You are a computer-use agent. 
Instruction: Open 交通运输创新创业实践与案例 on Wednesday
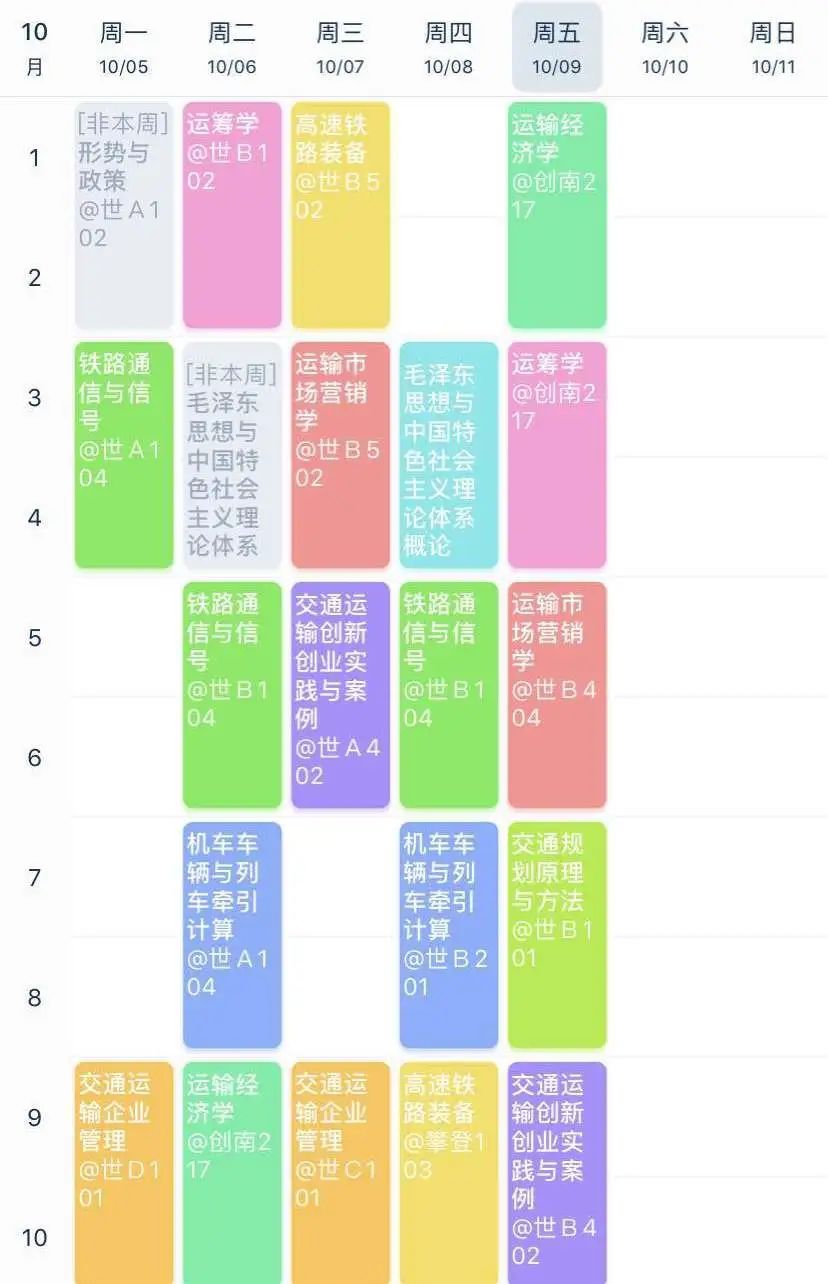point(340,693)
